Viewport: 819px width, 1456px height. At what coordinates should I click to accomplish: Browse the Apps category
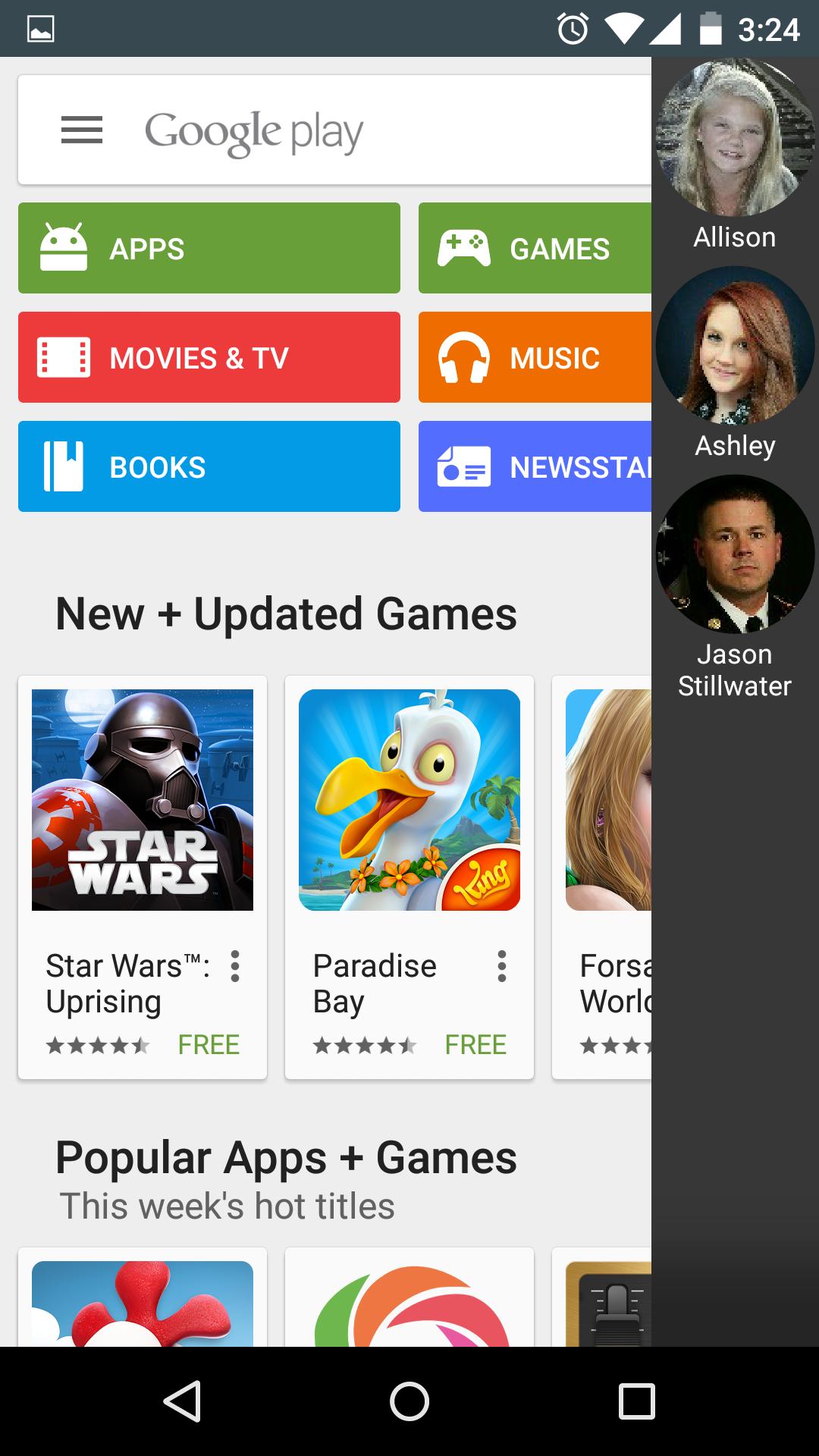click(x=209, y=248)
